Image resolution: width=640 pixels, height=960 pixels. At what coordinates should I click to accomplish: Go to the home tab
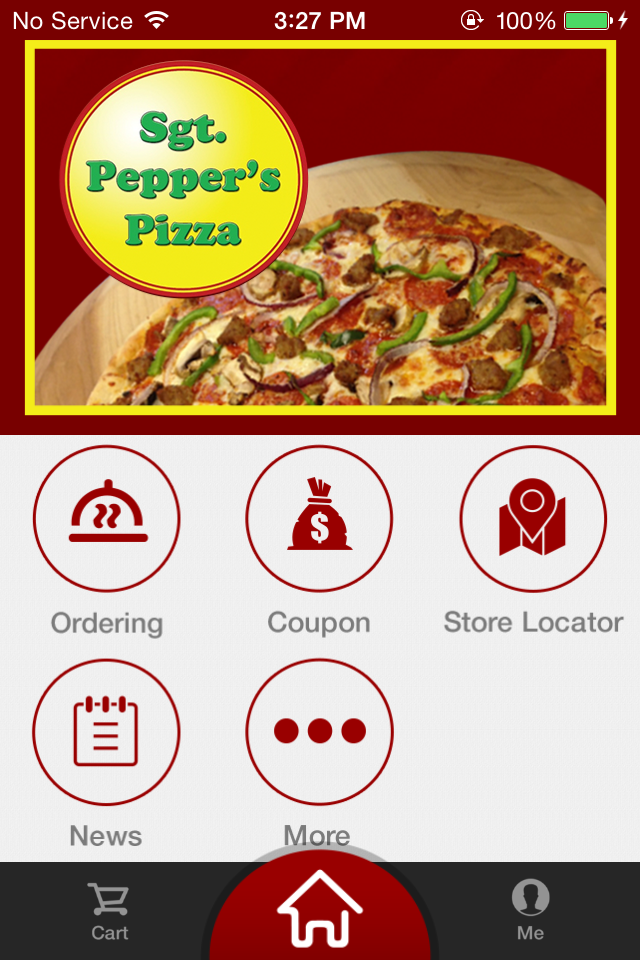(320, 908)
